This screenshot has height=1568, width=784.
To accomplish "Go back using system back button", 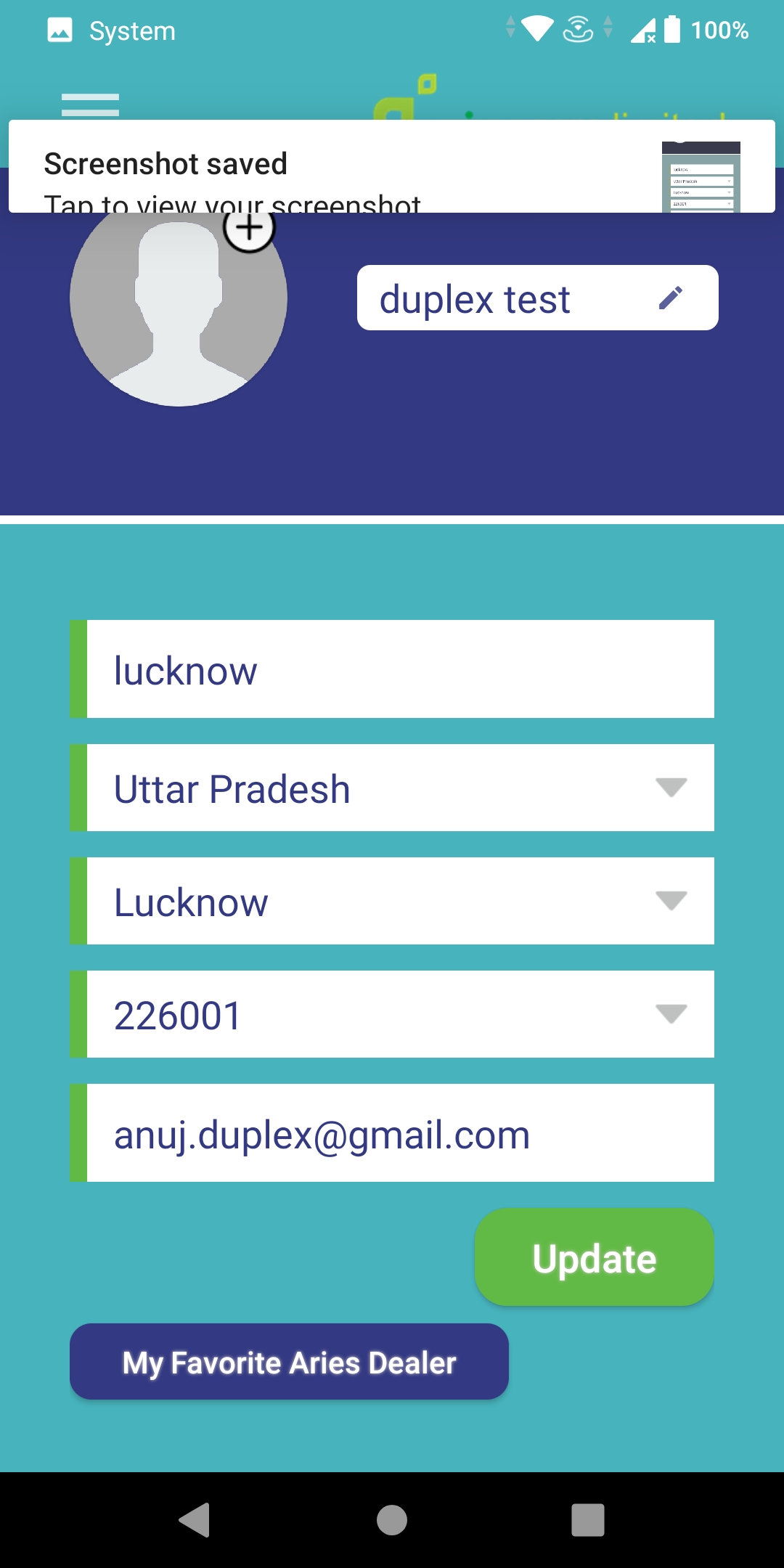I will point(195,1520).
